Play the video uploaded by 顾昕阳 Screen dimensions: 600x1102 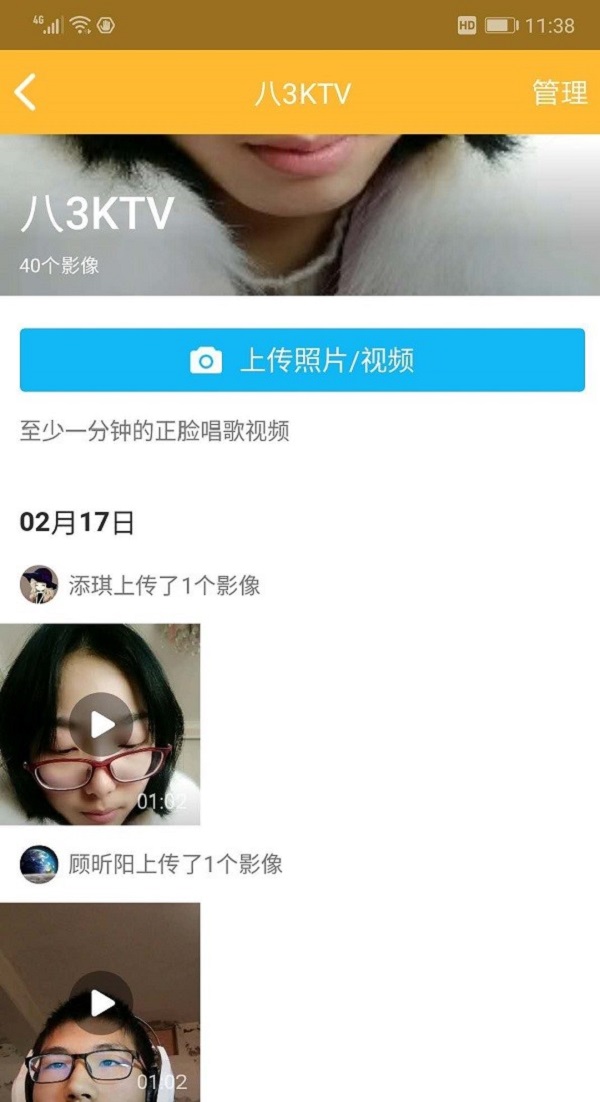click(101, 1002)
